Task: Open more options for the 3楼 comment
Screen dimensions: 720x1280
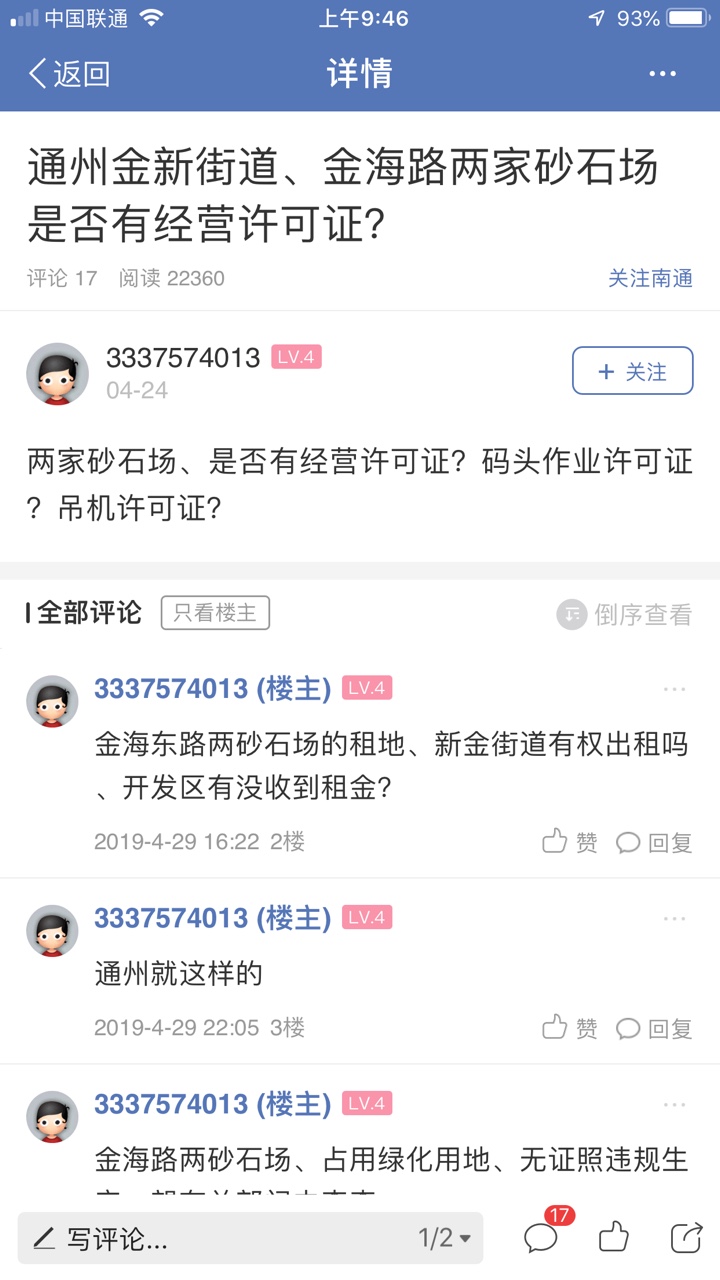Action: point(674,918)
